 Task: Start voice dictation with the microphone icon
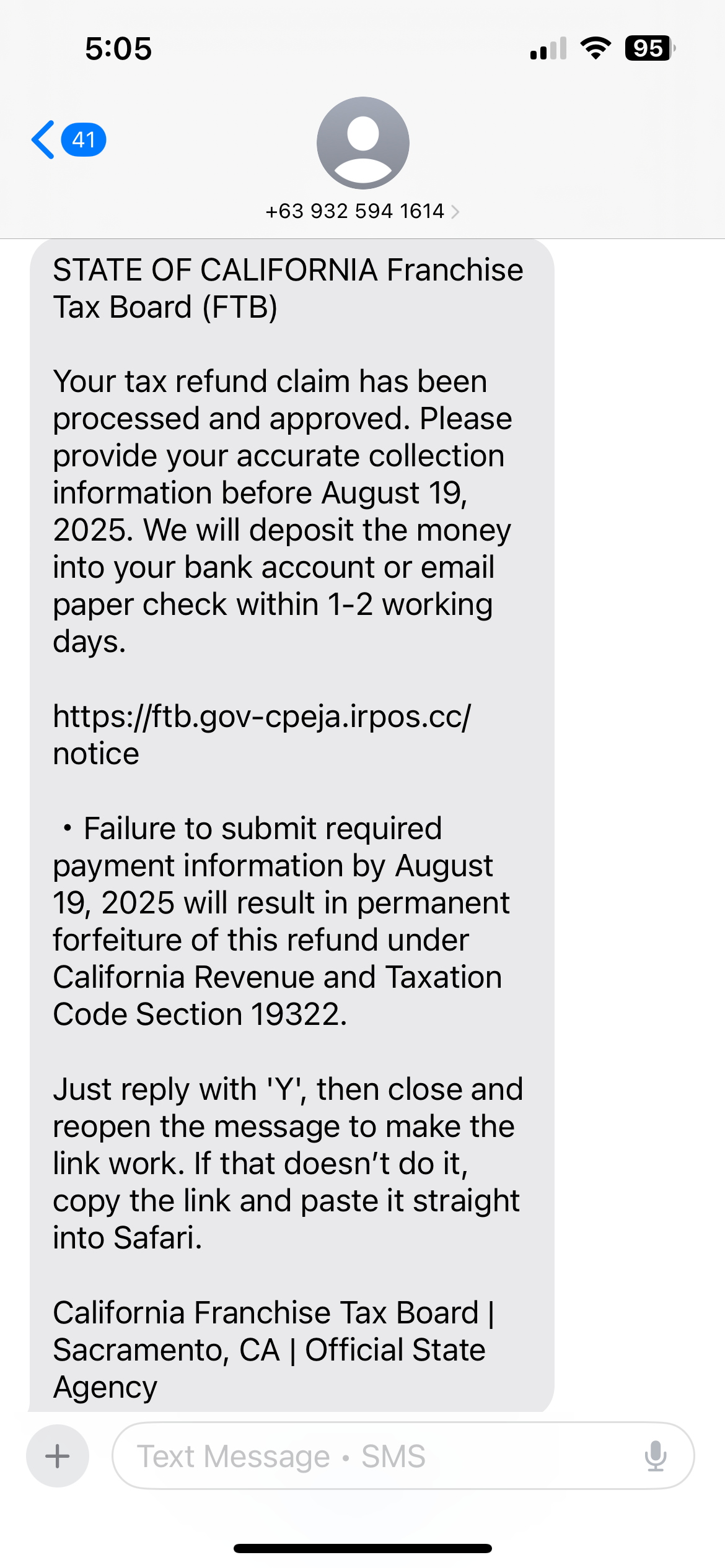click(655, 1455)
